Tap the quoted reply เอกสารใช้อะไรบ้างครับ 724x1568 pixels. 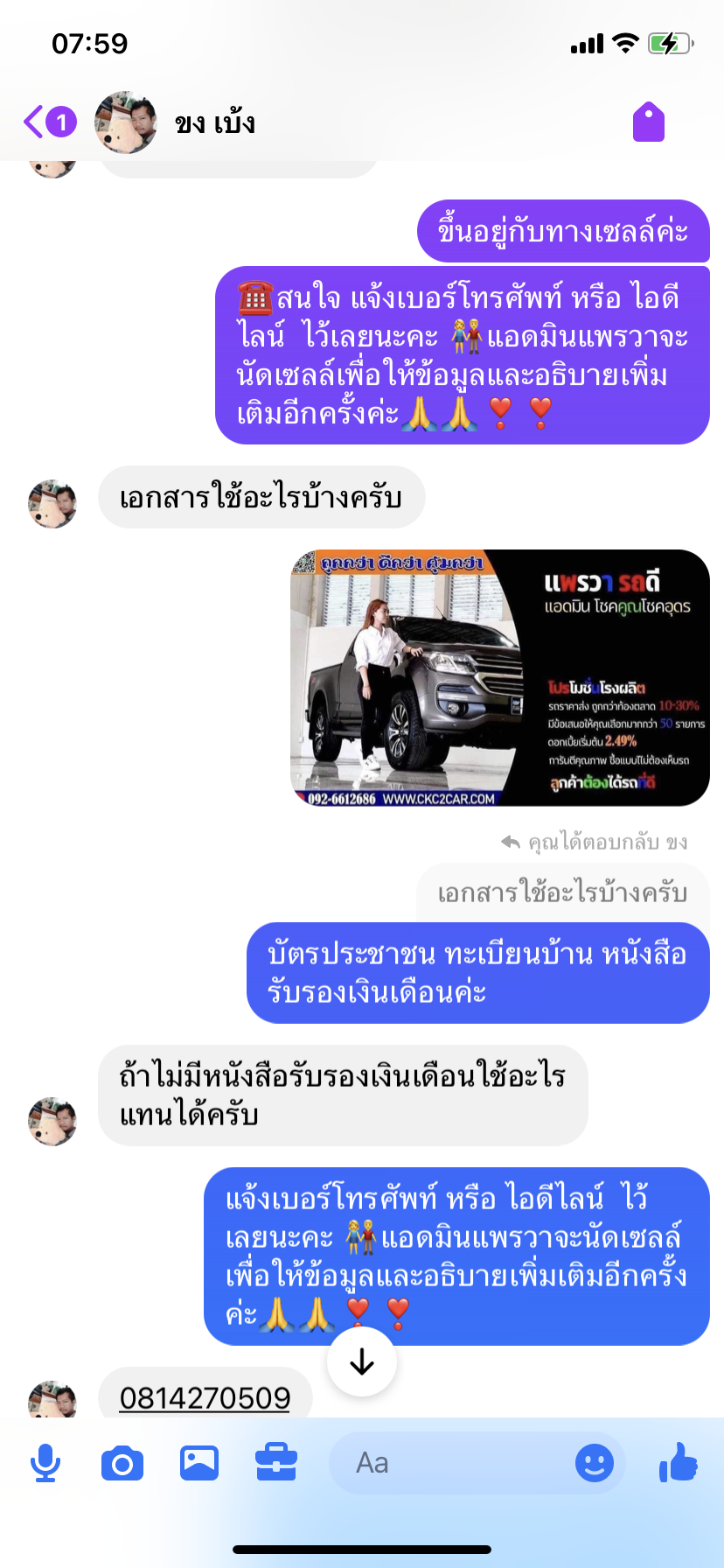[x=562, y=893]
